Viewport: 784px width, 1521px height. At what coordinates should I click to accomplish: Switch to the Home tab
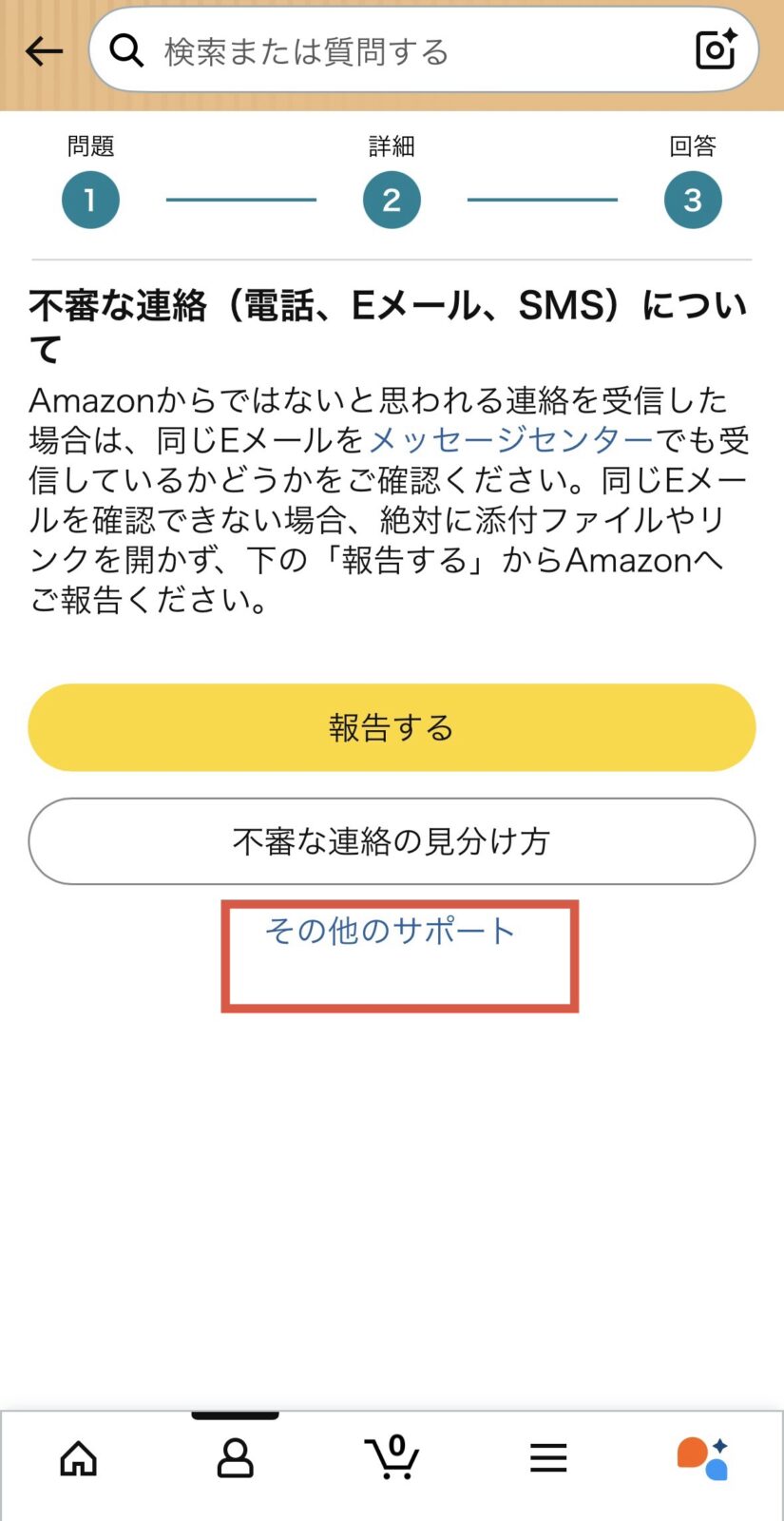pyautogui.click(x=79, y=1457)
